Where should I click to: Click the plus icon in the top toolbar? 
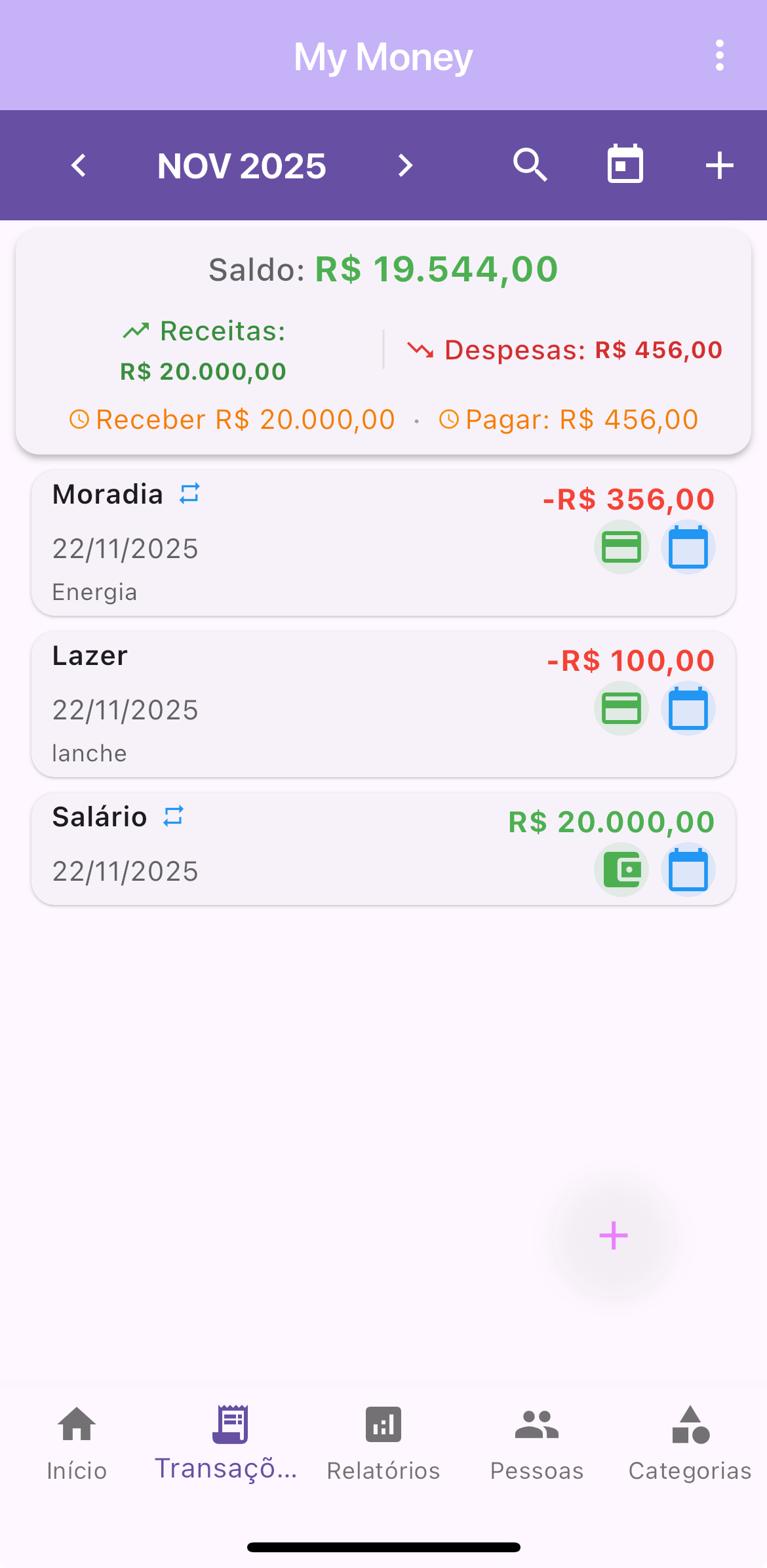tap(718, 165)
